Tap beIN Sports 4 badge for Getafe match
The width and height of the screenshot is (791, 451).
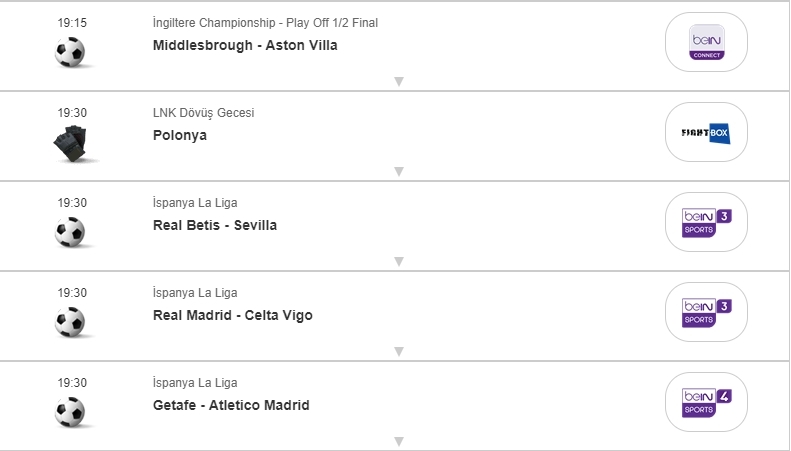click(x=706, y=402)
